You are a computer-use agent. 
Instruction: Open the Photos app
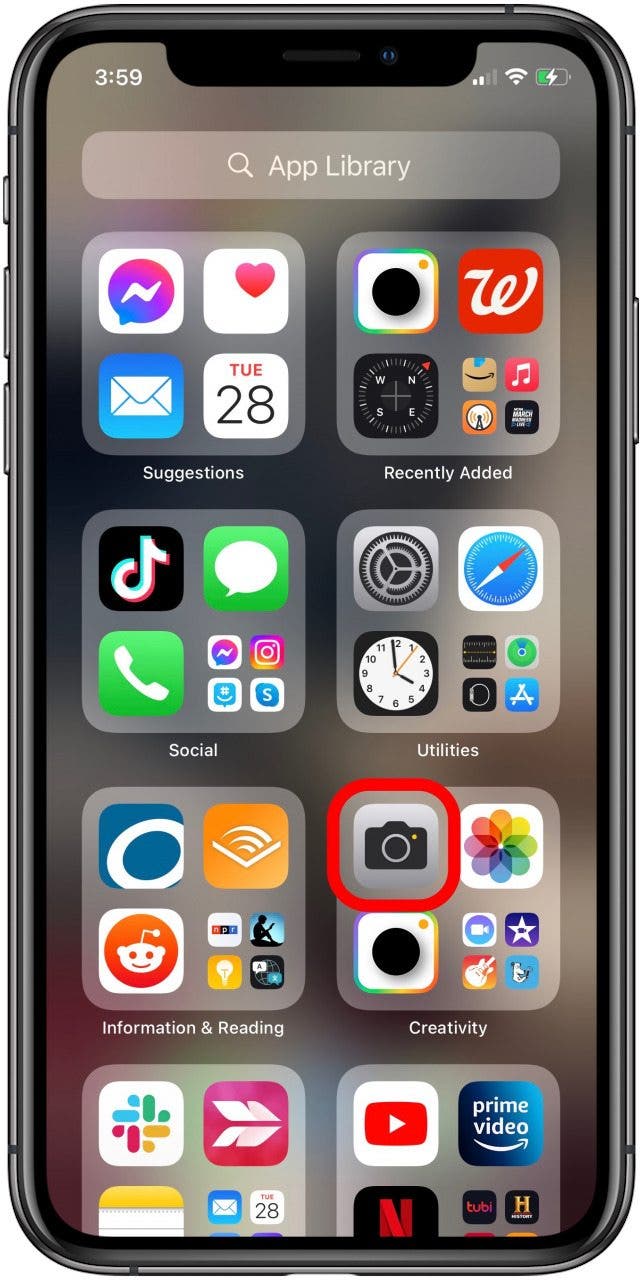click(x=500, y=846)
